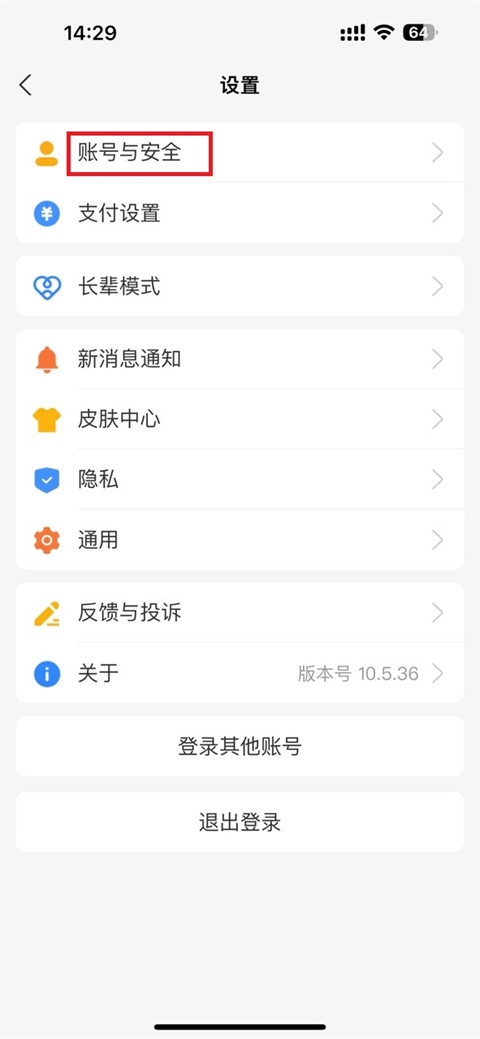Open 通用 settings
The height and width of the screenshot is (1039, 480).
[239, 540]
